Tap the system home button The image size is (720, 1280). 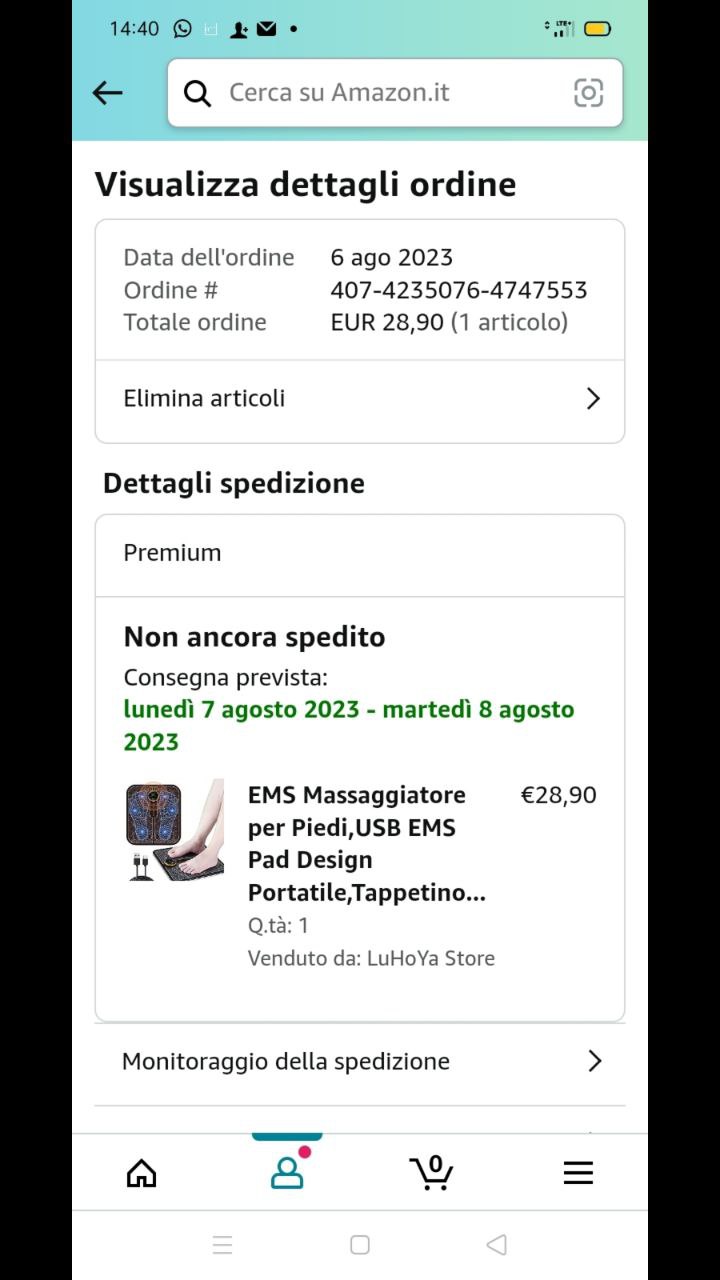click(x=360, y=1245)
